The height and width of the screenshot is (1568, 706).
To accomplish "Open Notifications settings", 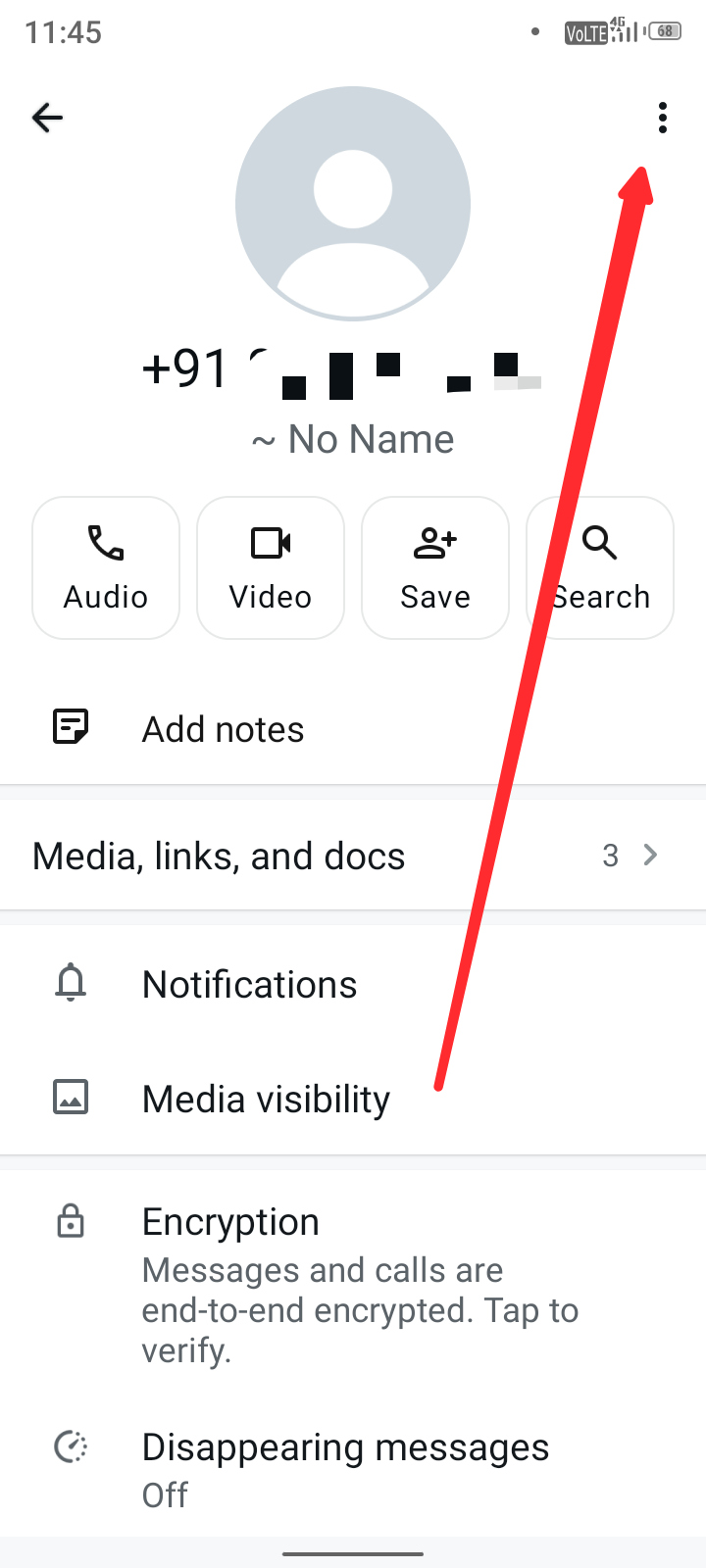I will [250, 984].
